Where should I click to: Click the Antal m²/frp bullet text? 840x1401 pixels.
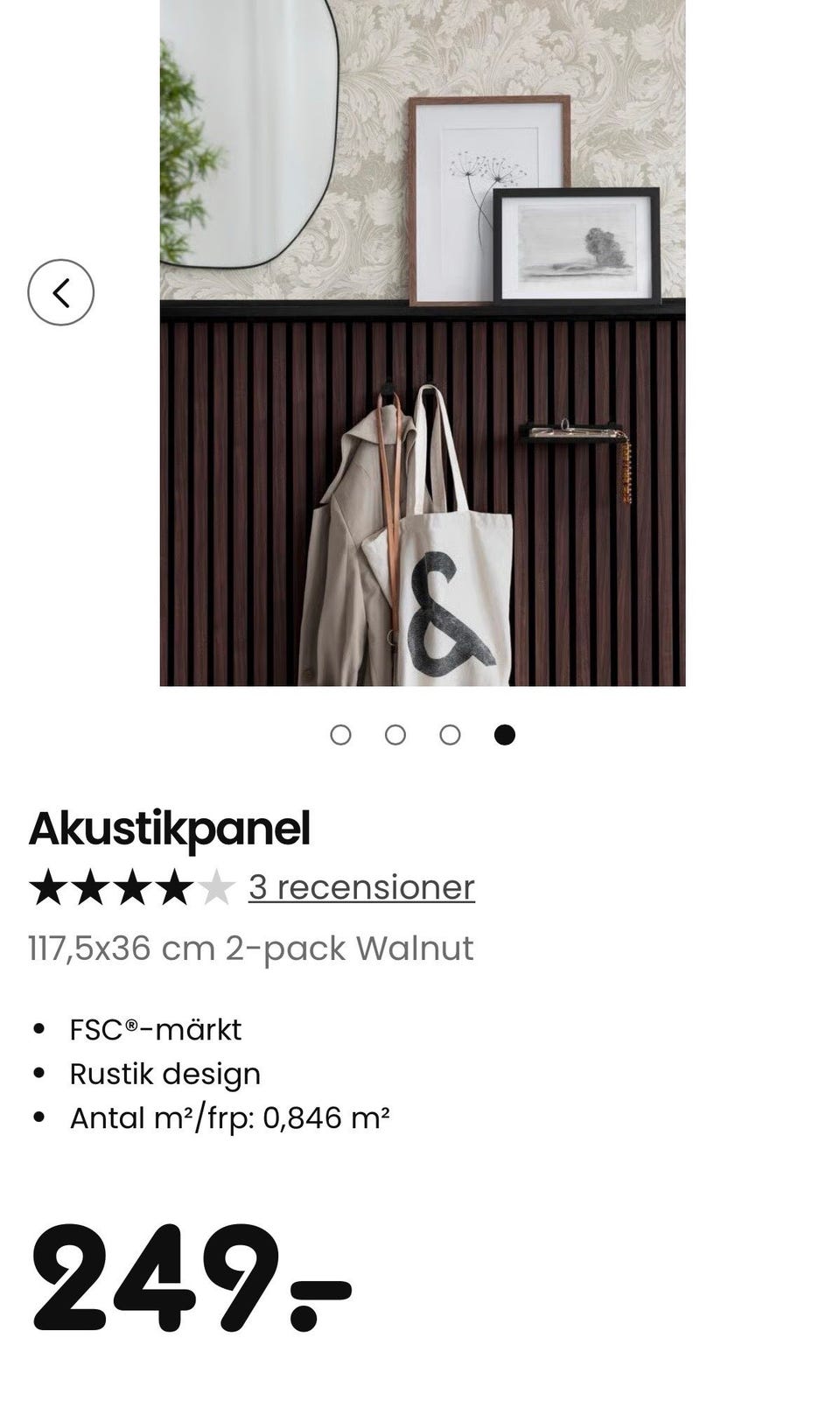230,1117
